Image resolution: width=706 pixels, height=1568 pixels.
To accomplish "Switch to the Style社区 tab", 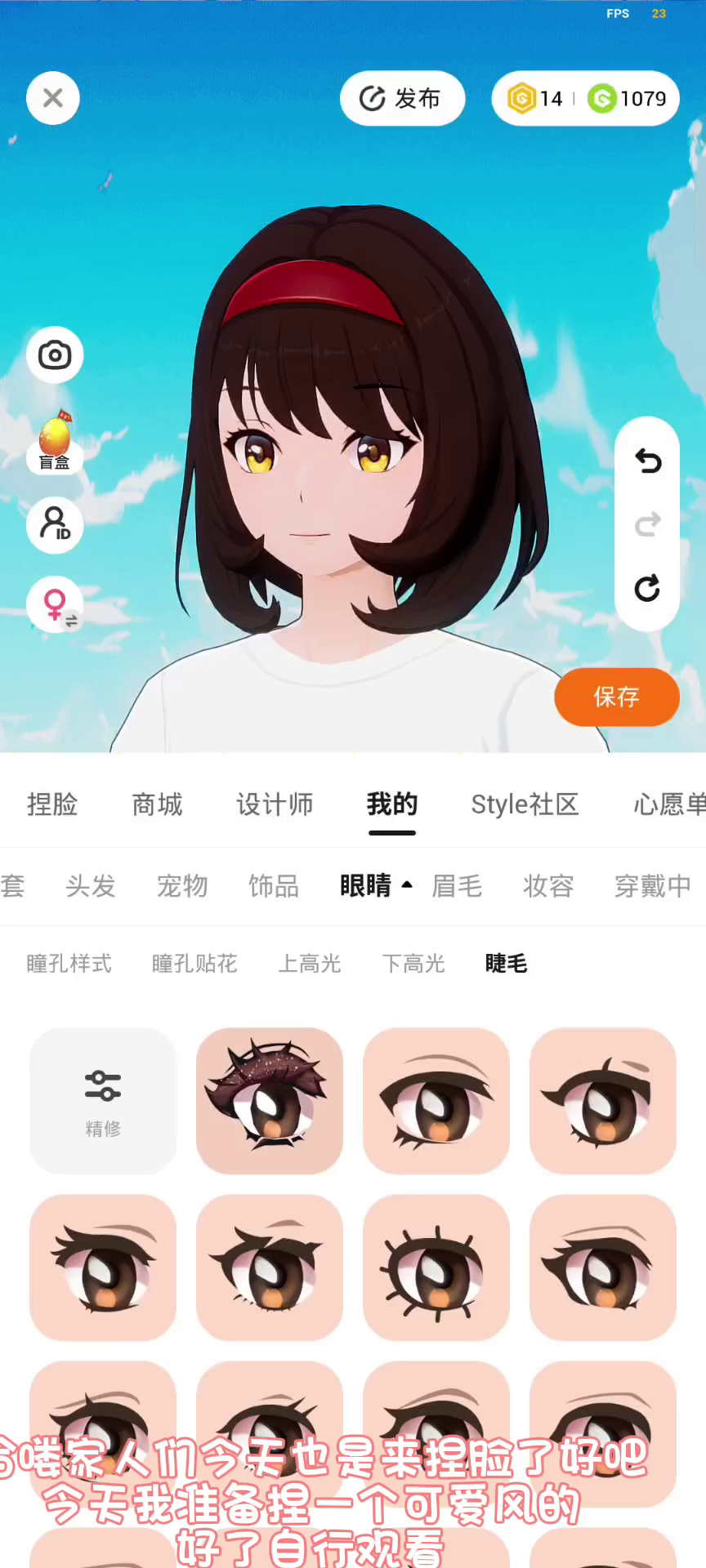I will (x=525, y=804).
